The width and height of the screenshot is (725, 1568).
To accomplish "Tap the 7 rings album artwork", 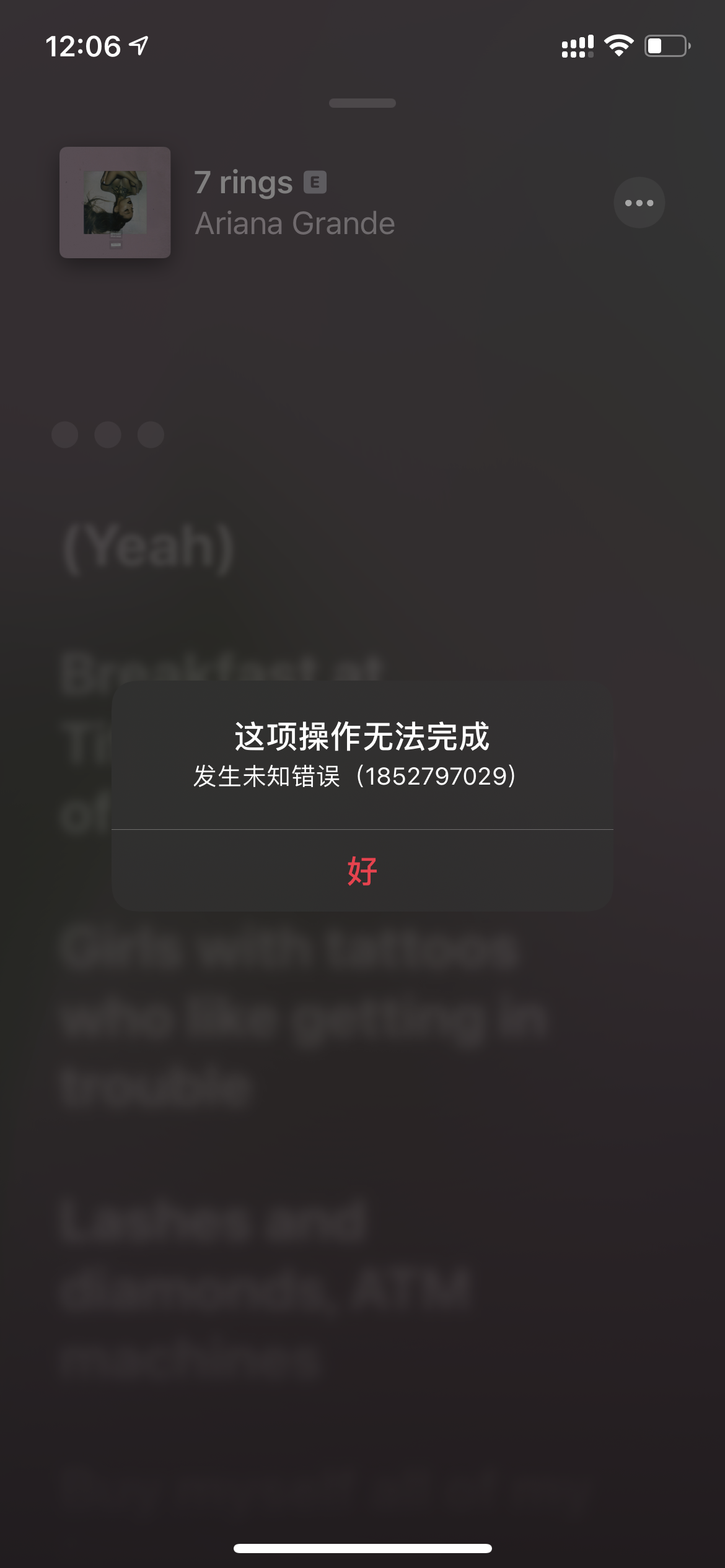I will [x=115, y=203].
